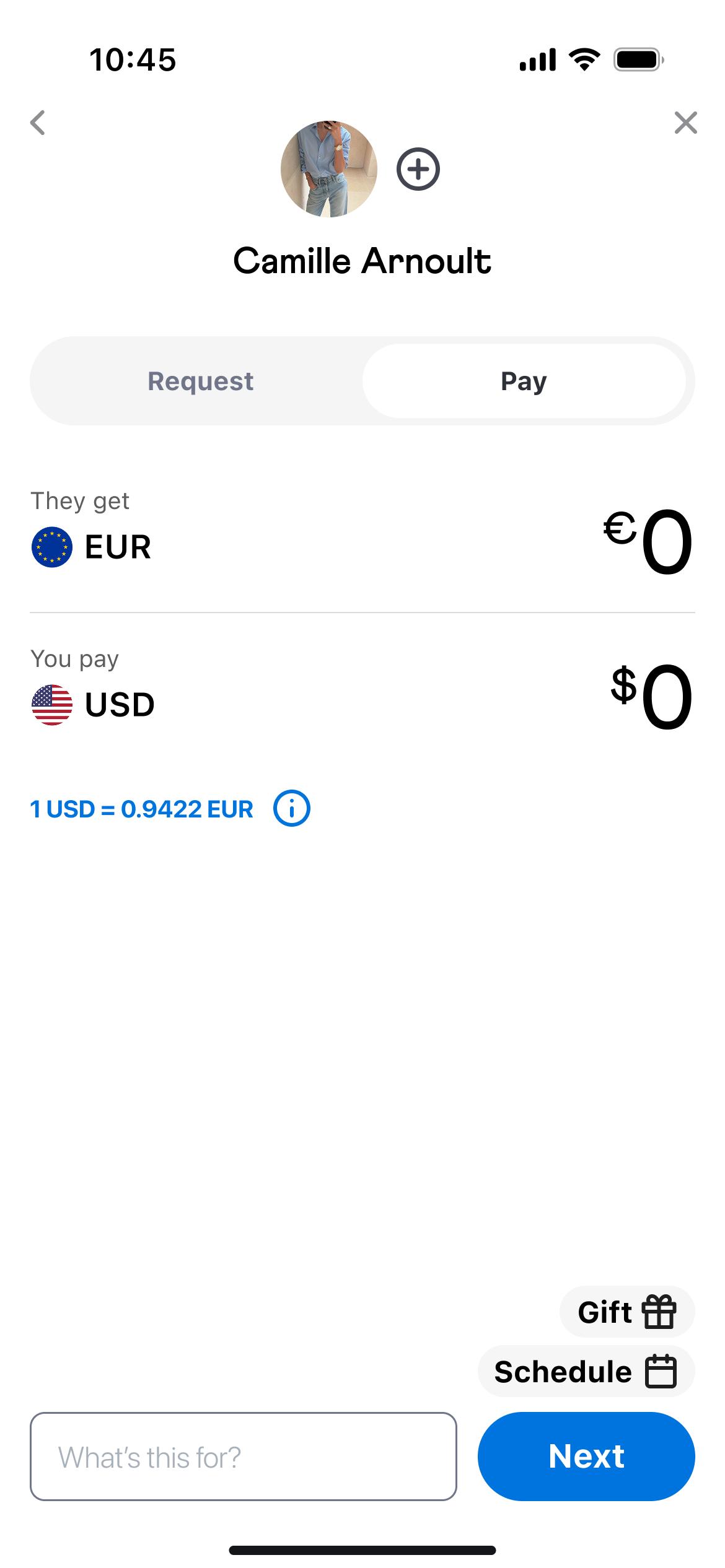Go back using the left arrow

click(38, 123)
